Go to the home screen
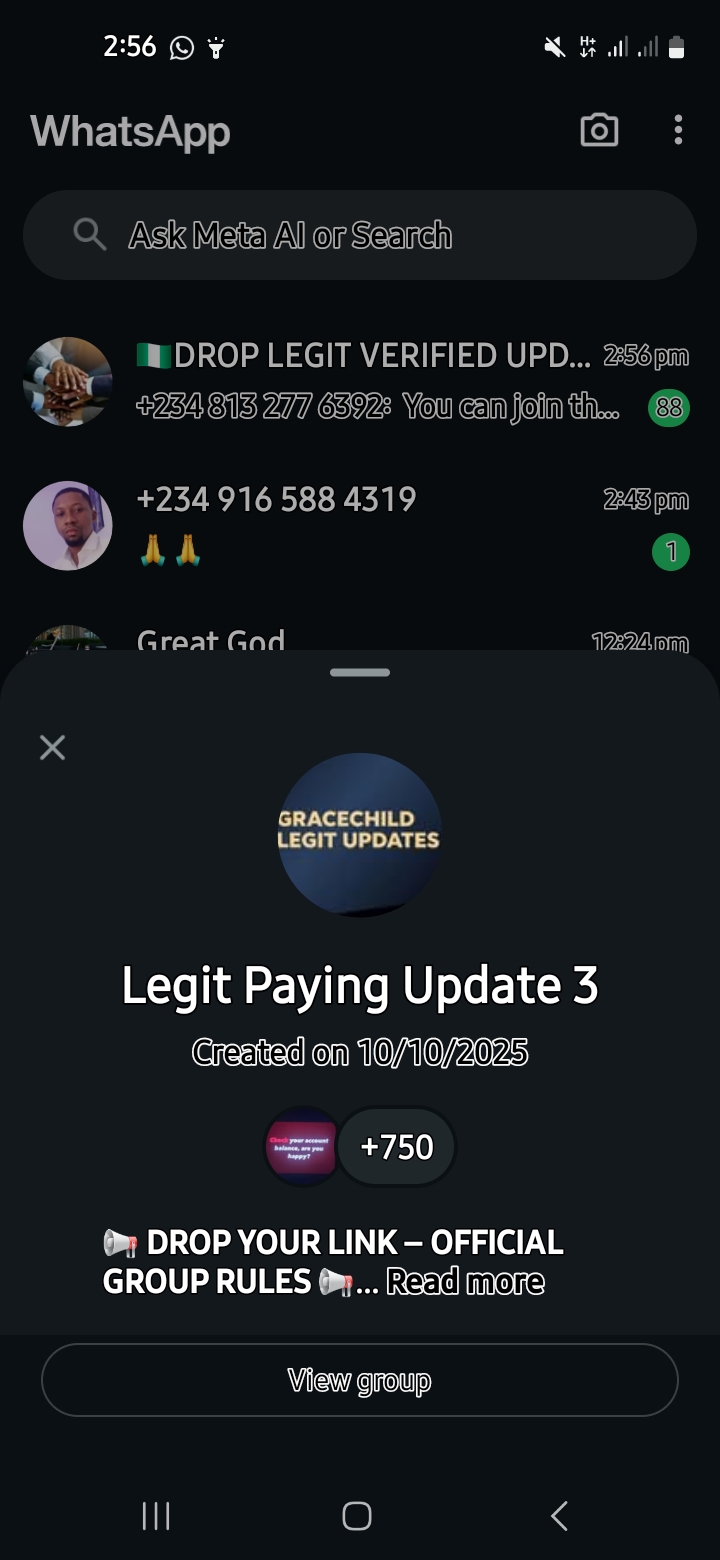The height and width of the screenshot is (1560, 720). (357, 1516)
